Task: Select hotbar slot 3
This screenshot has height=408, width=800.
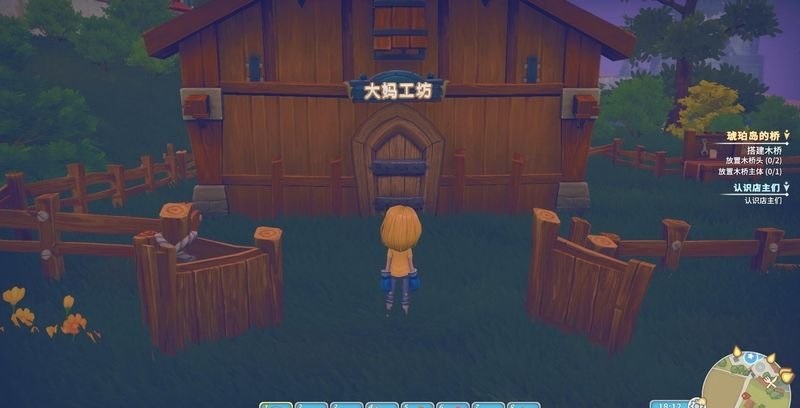Action: coord(346,404)
